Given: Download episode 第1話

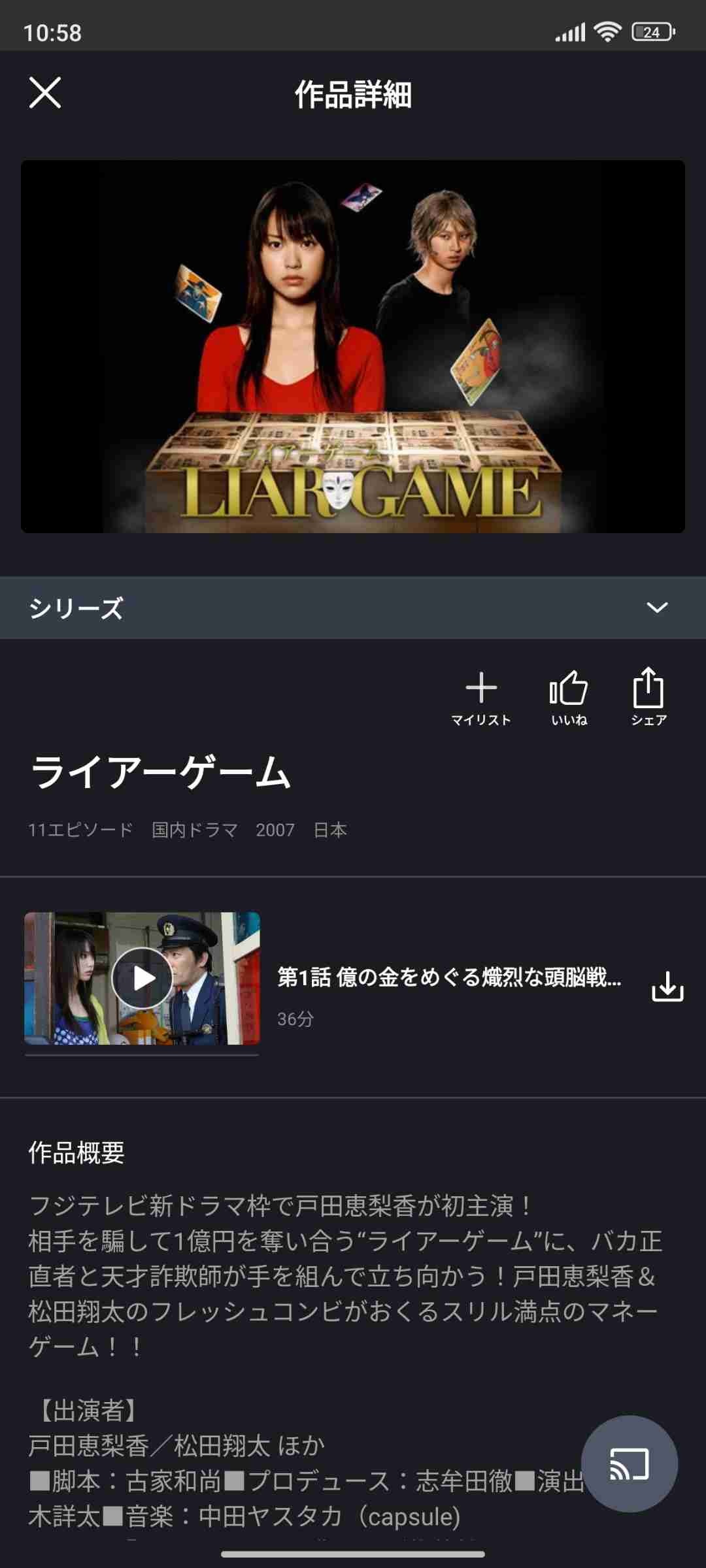Looking at the screenshot, I should (667, 987).
